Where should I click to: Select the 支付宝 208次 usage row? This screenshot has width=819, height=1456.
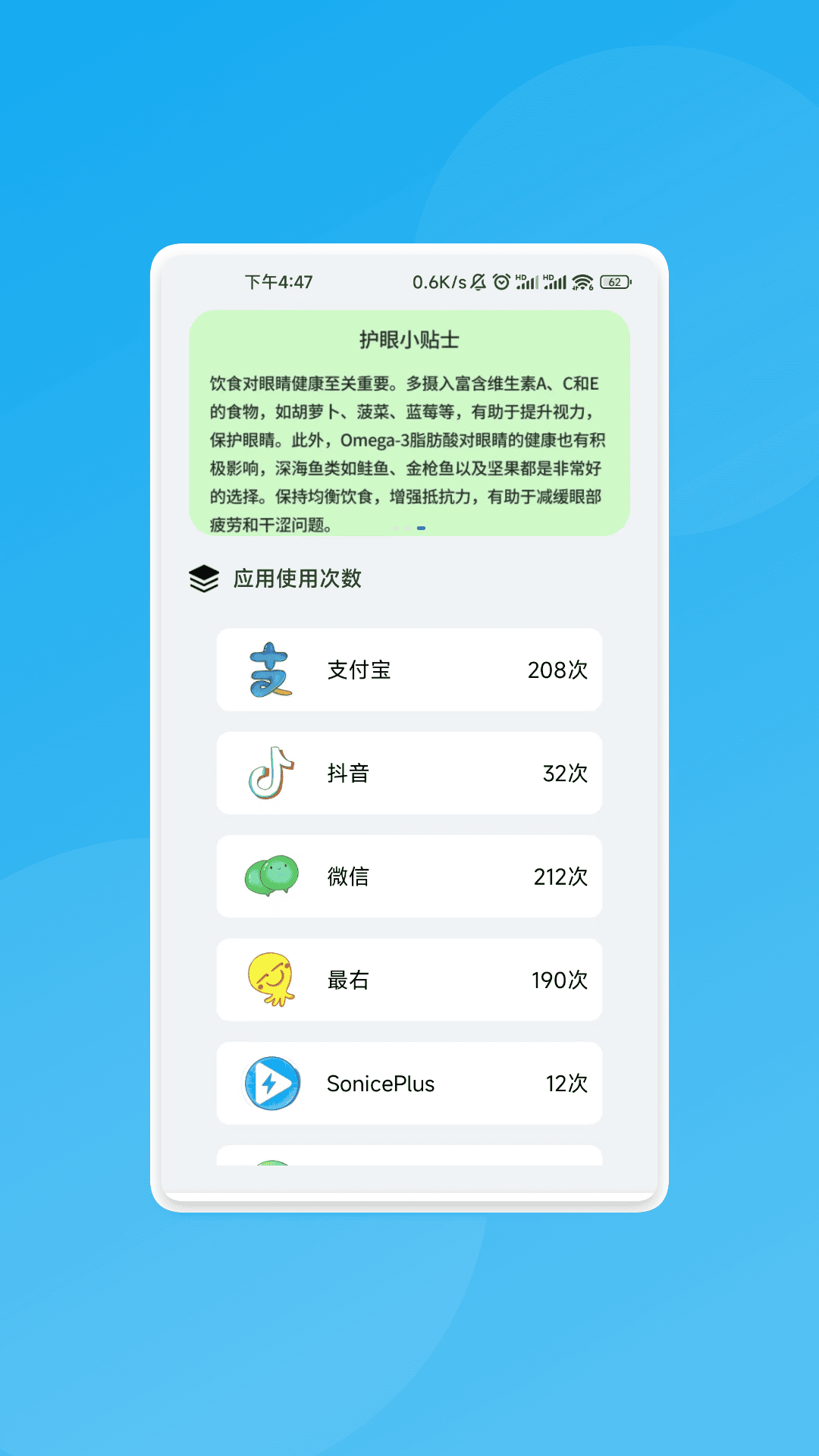pyautogui.click(x=408, y=670)
